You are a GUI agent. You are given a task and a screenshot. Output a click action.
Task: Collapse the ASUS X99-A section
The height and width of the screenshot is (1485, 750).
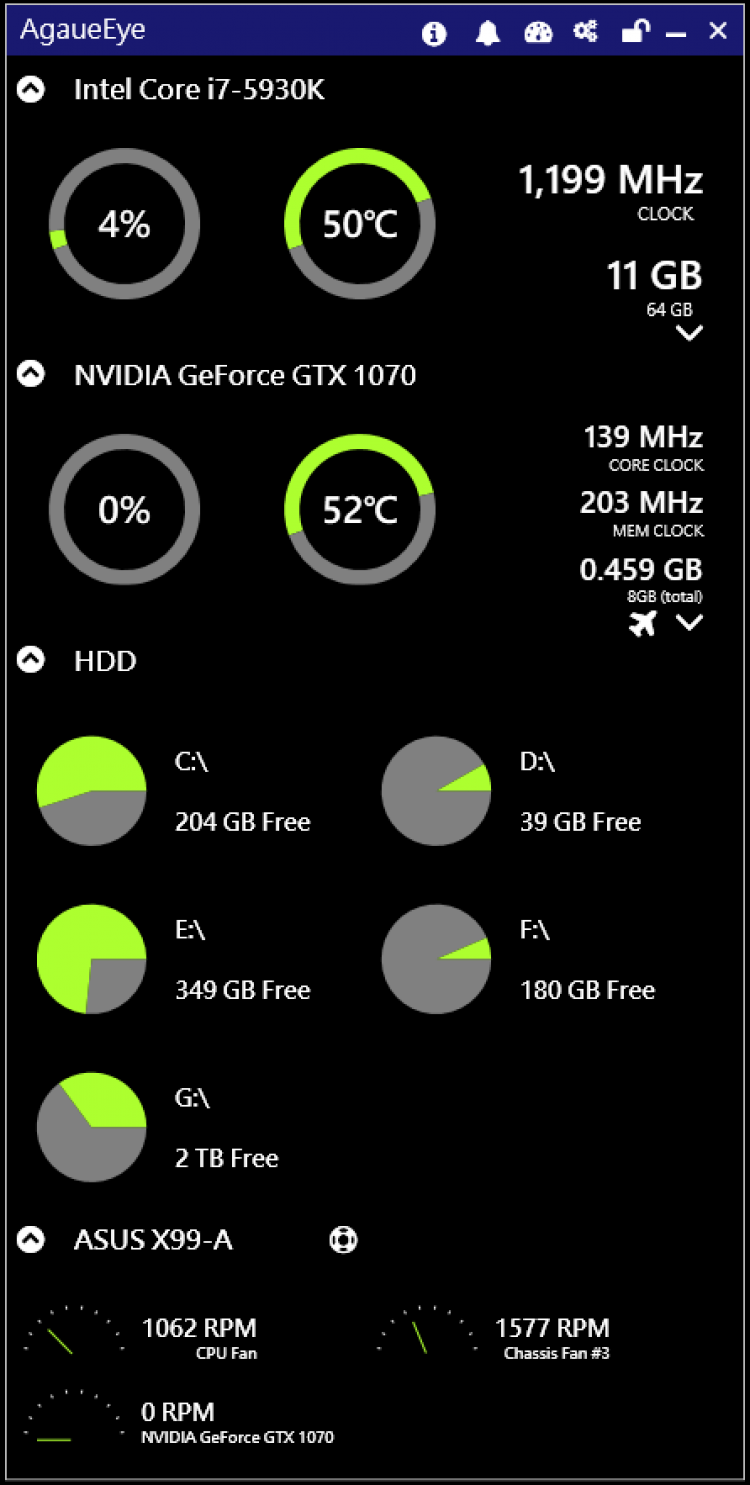31,1240
